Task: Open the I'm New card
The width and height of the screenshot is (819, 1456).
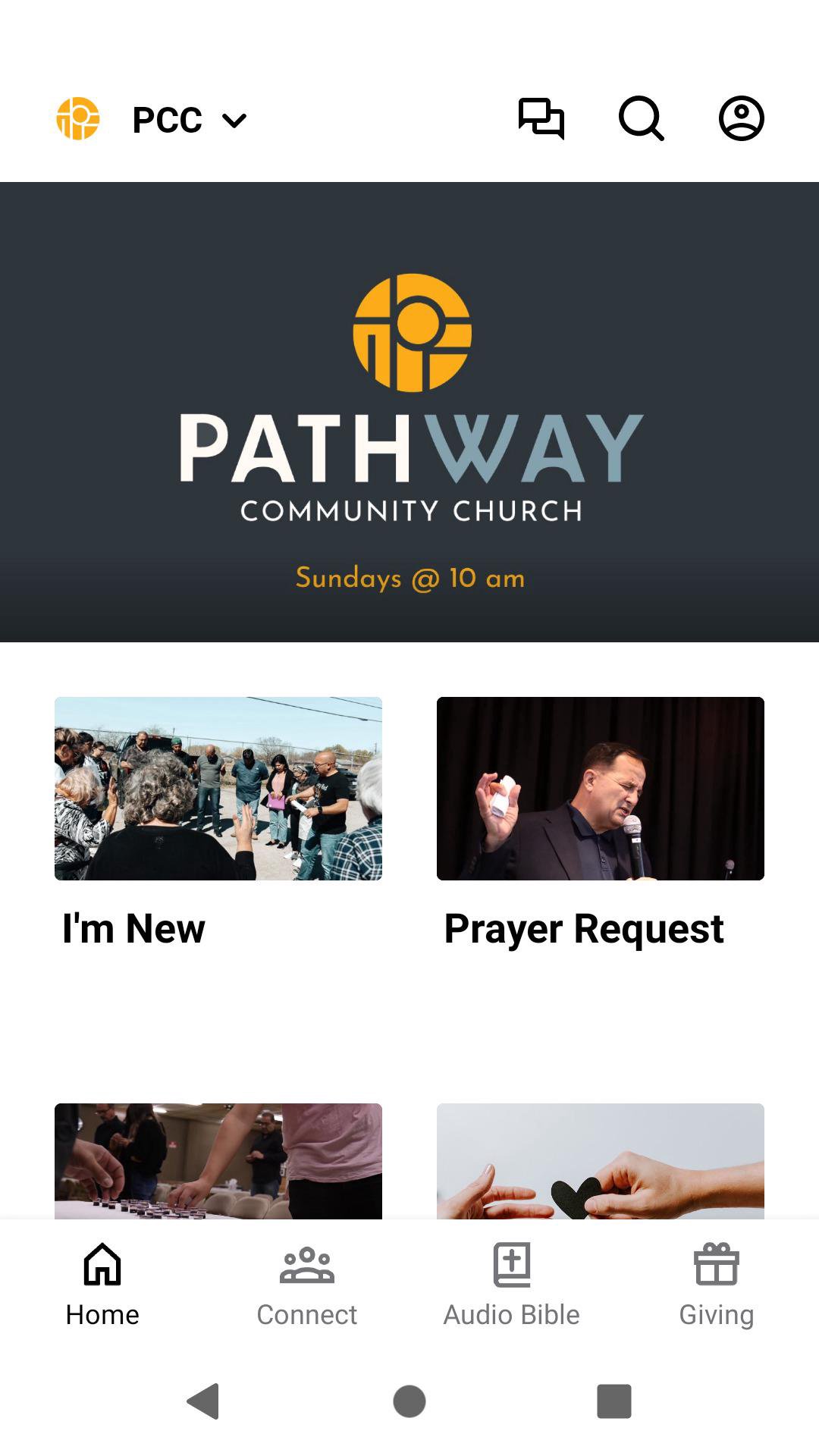Action: (218, 789)
